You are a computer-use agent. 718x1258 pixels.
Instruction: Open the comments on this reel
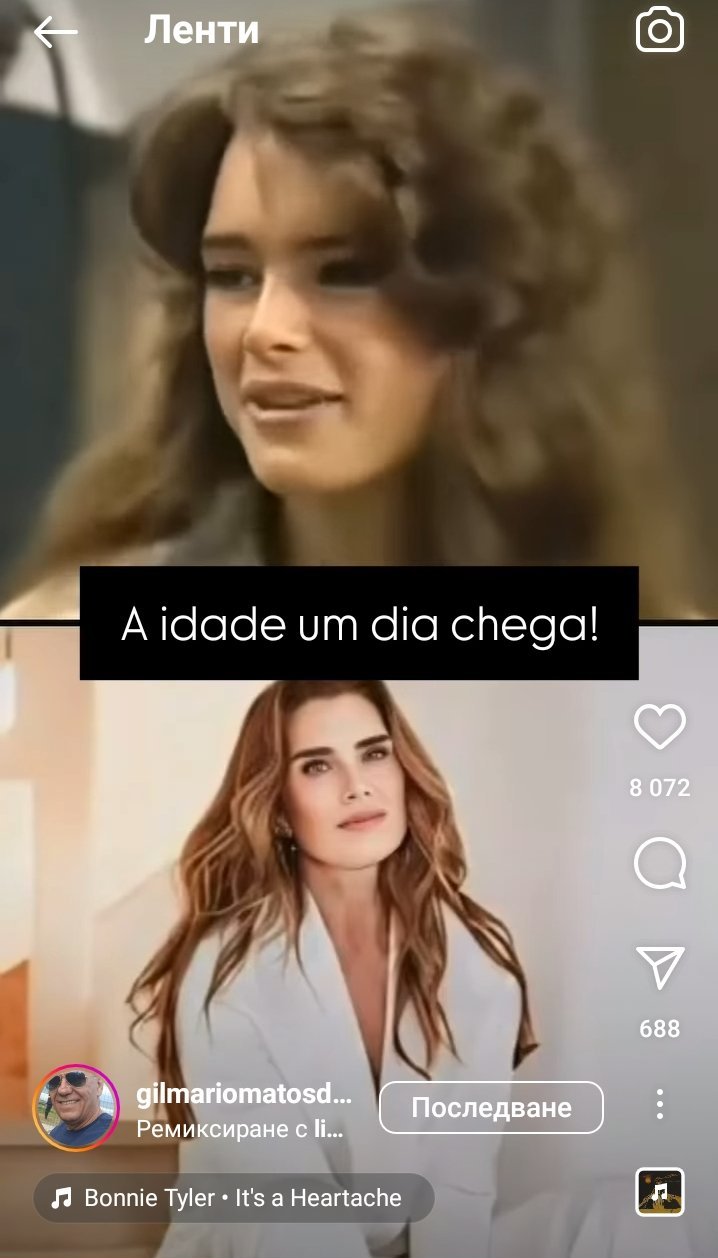[660, 864]
